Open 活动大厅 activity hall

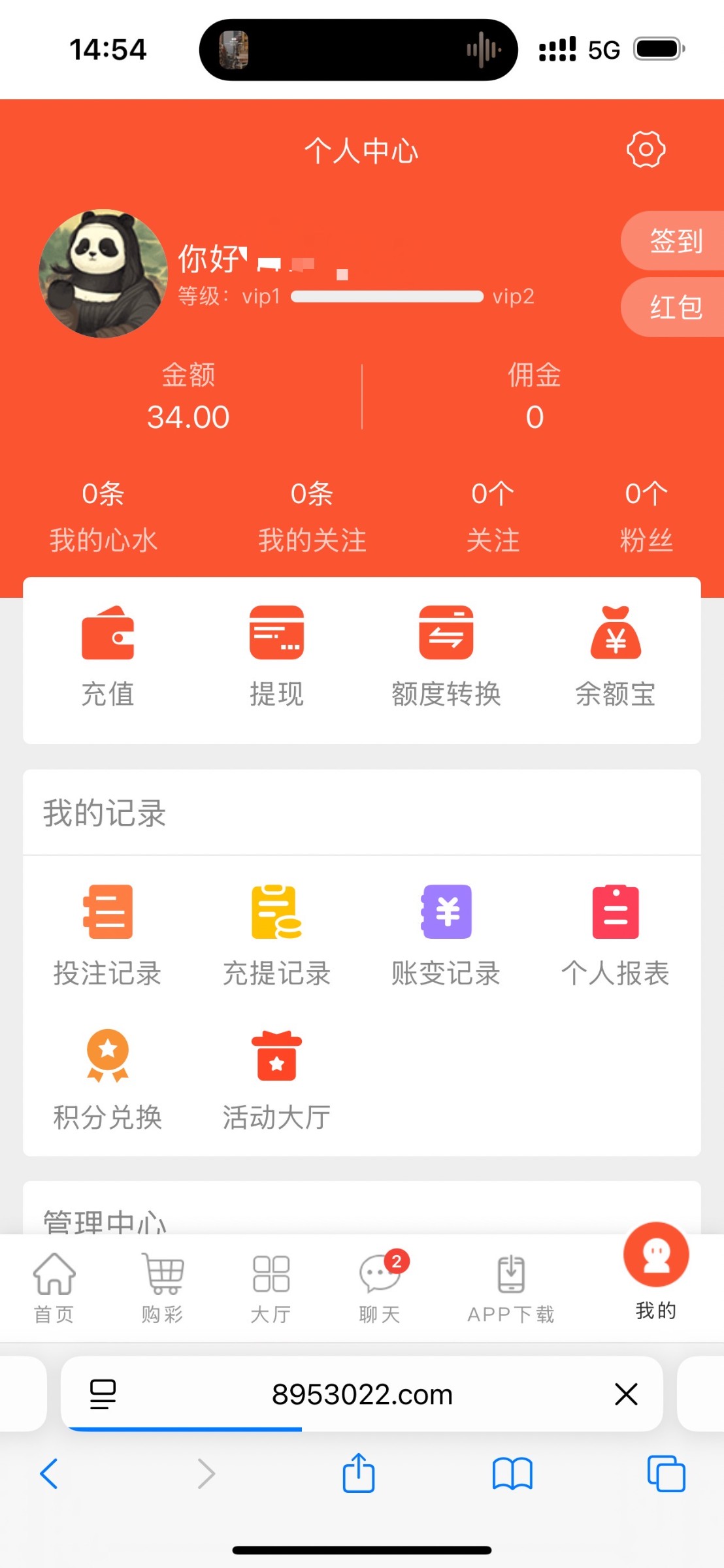(276, 1078)
